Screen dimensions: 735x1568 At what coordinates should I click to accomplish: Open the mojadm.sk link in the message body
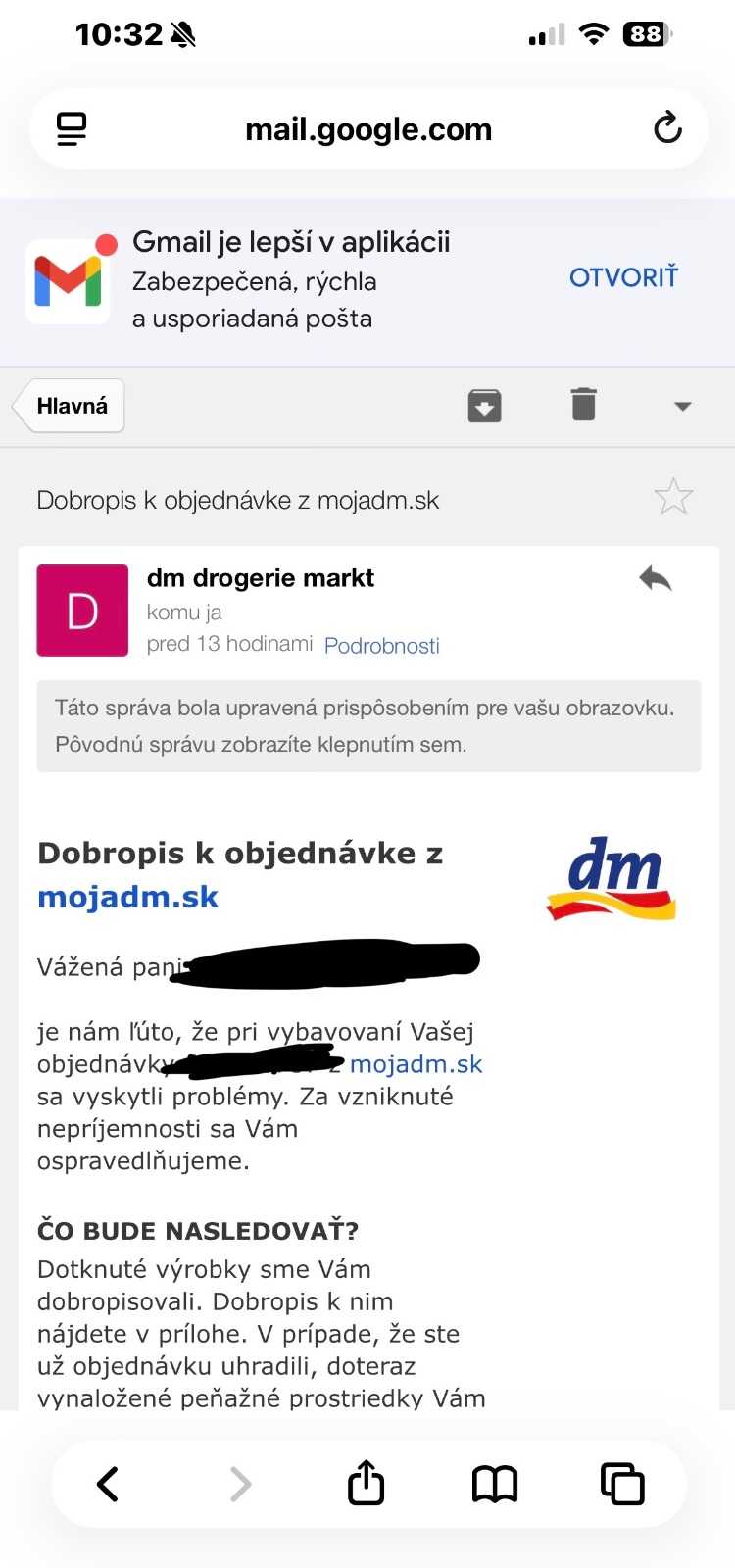pos(416,1064)
